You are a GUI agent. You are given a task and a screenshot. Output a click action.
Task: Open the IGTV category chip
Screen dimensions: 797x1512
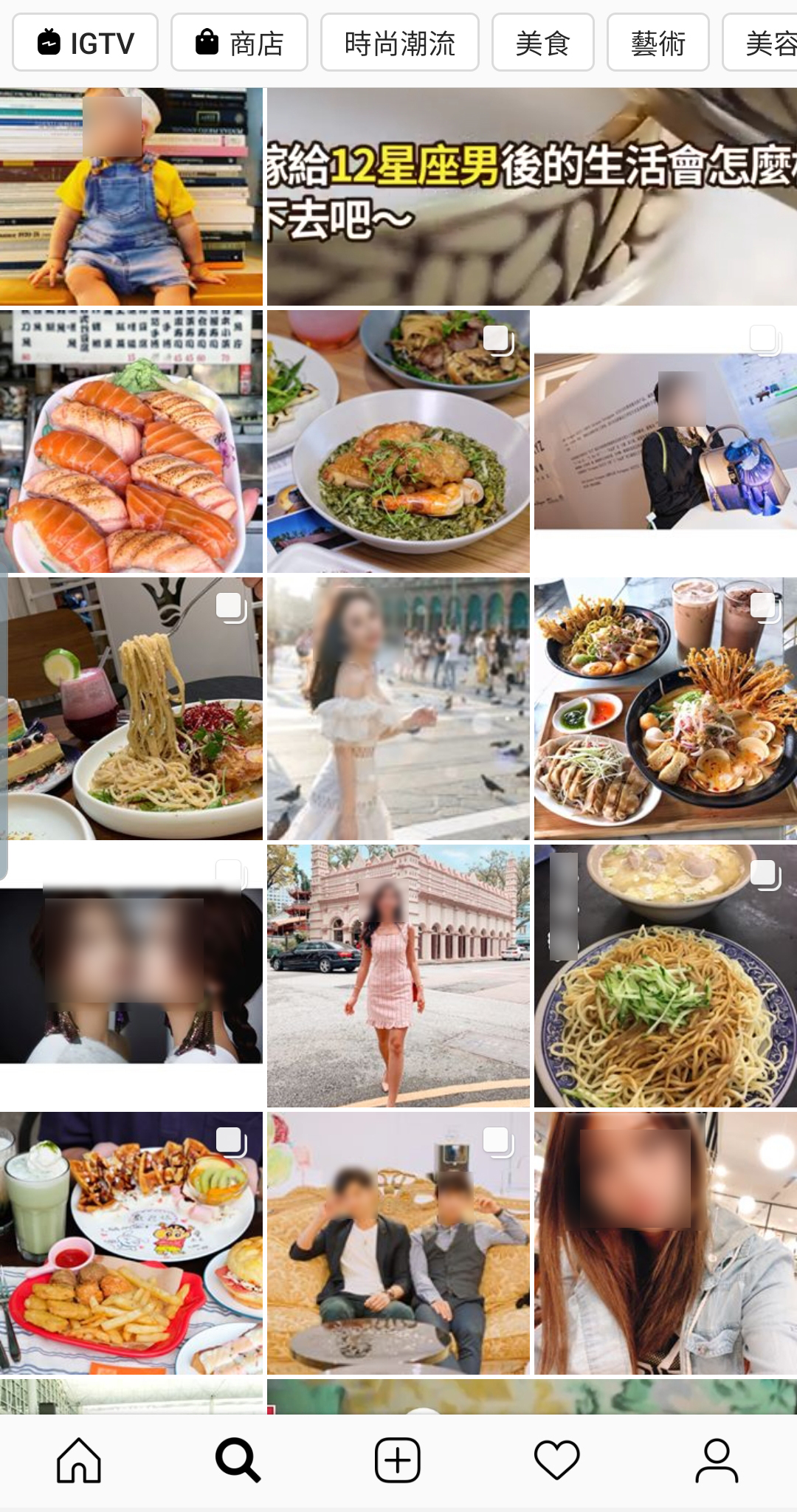pyautogui.click(x=85, y=43)
